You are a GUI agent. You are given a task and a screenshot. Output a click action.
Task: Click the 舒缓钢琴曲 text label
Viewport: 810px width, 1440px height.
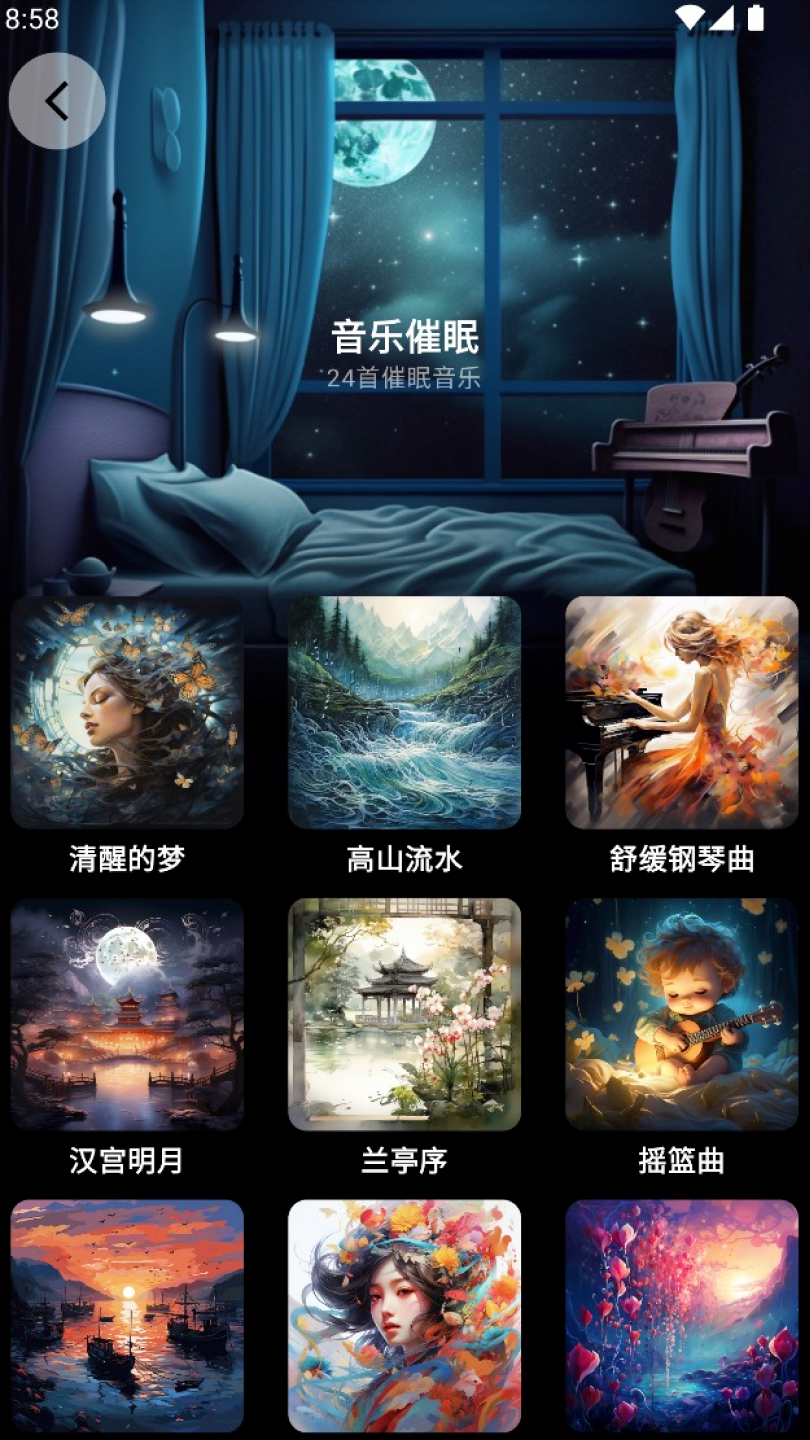click(682, 857)
